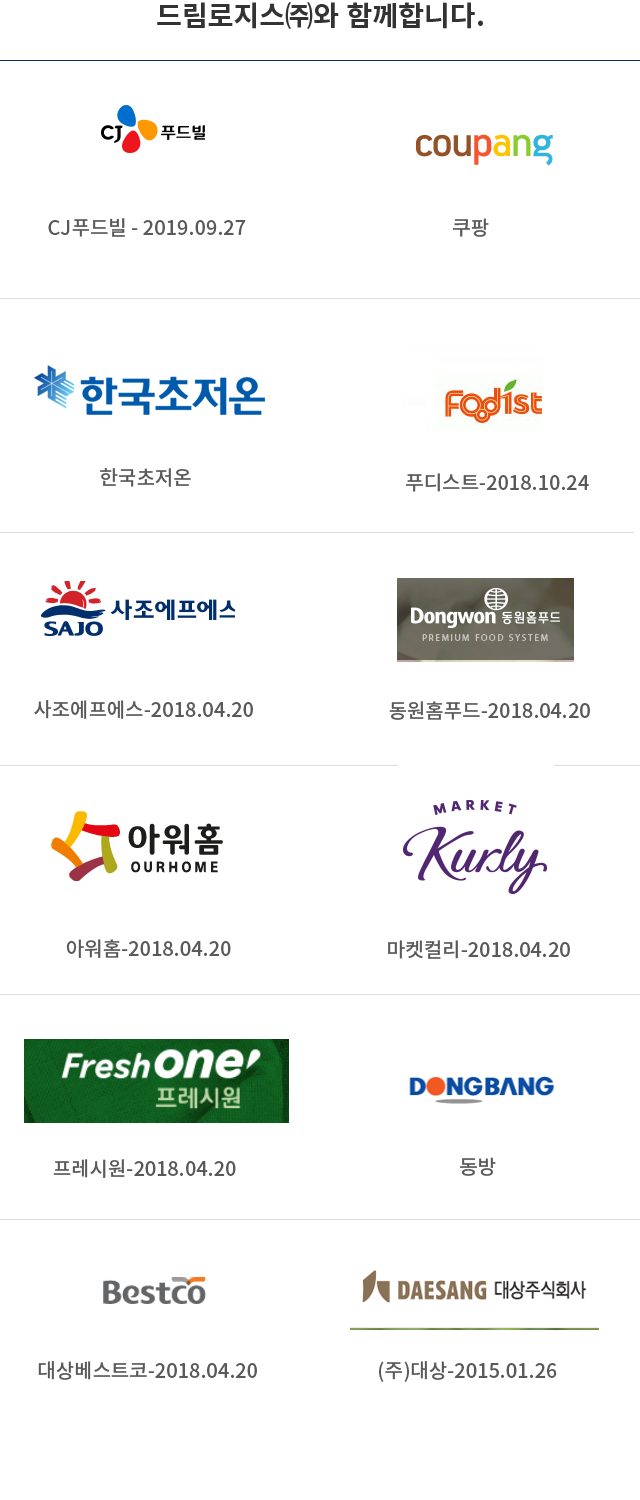Viewport: 640px width, 1500px height.
Task: View the 쿠팡 partner tile
Action: click(x=484, y=148)
